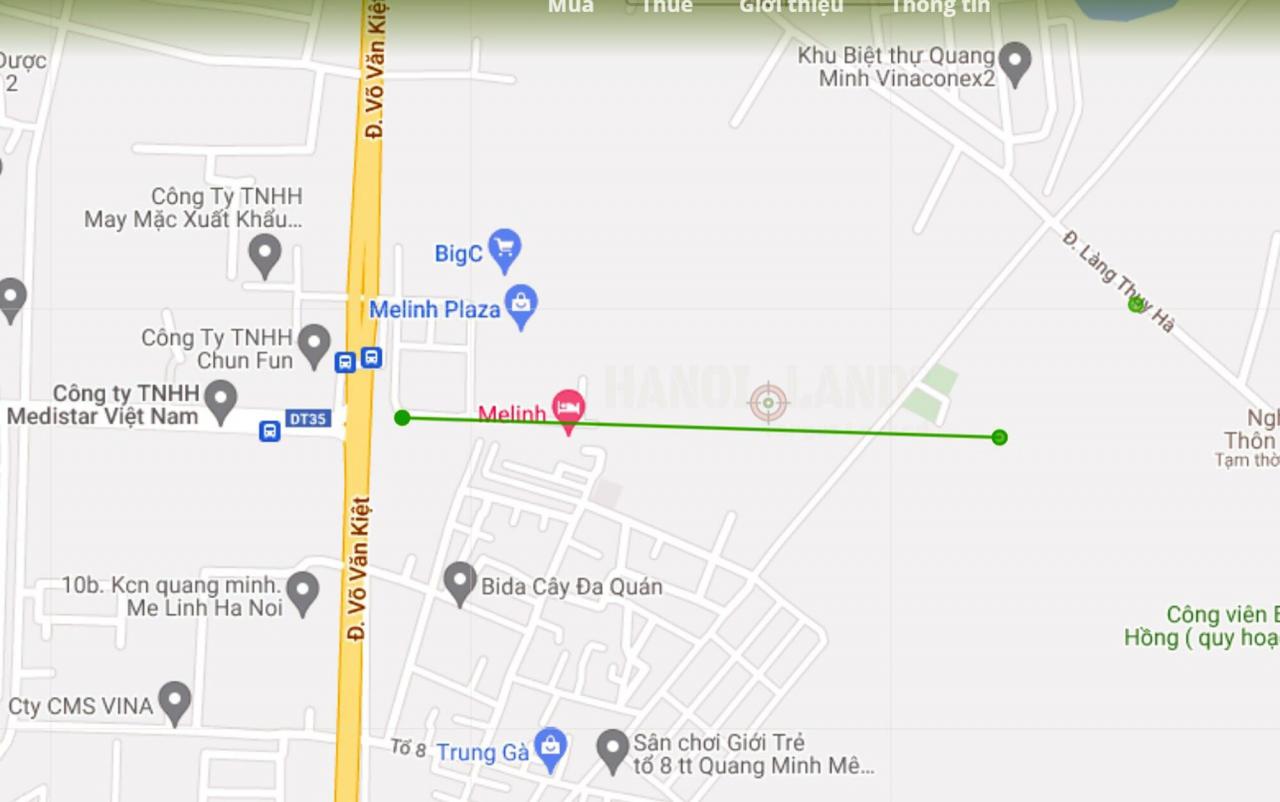
Task: Go to Giới thiệu page
Action: pos(791,7)
